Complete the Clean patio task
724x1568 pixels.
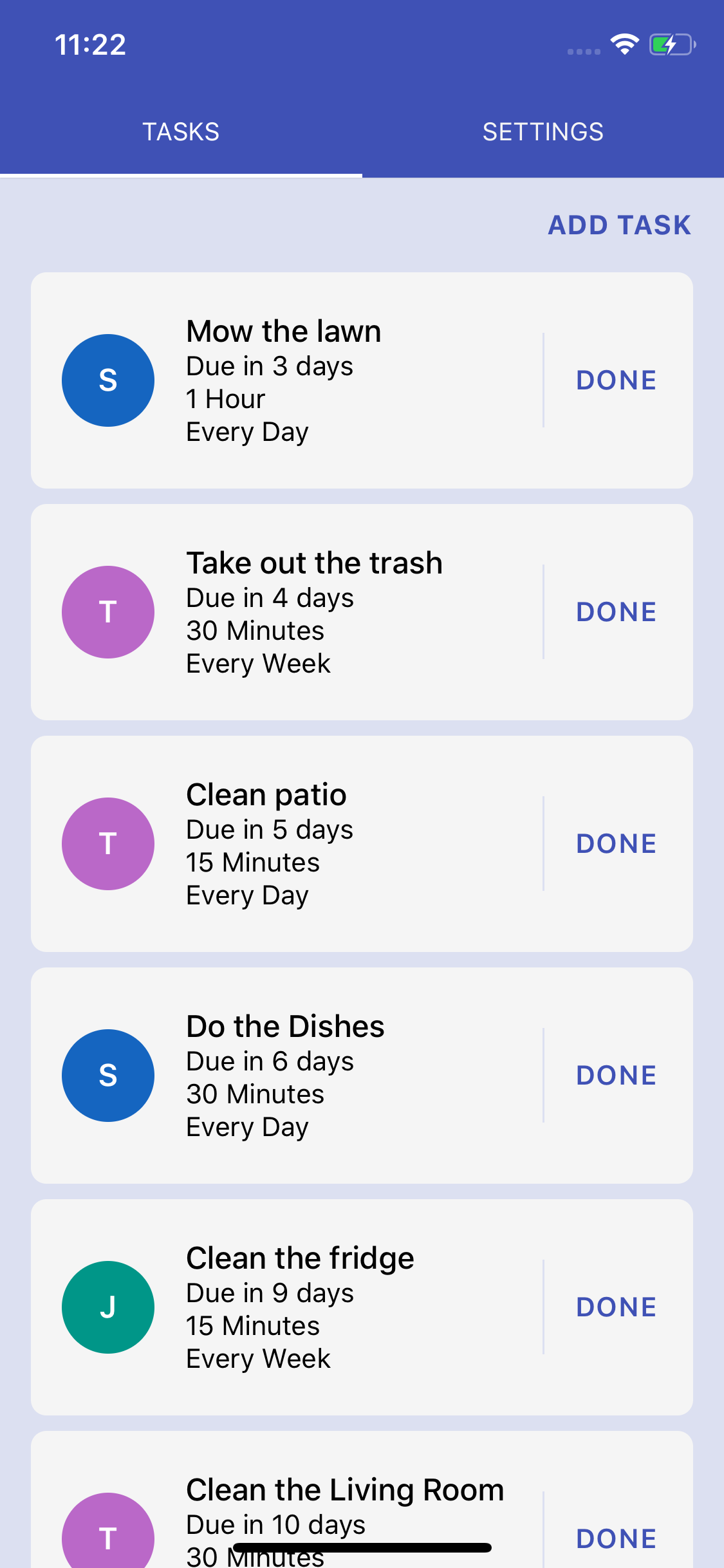pyautogui.click(x=616, y=844)
